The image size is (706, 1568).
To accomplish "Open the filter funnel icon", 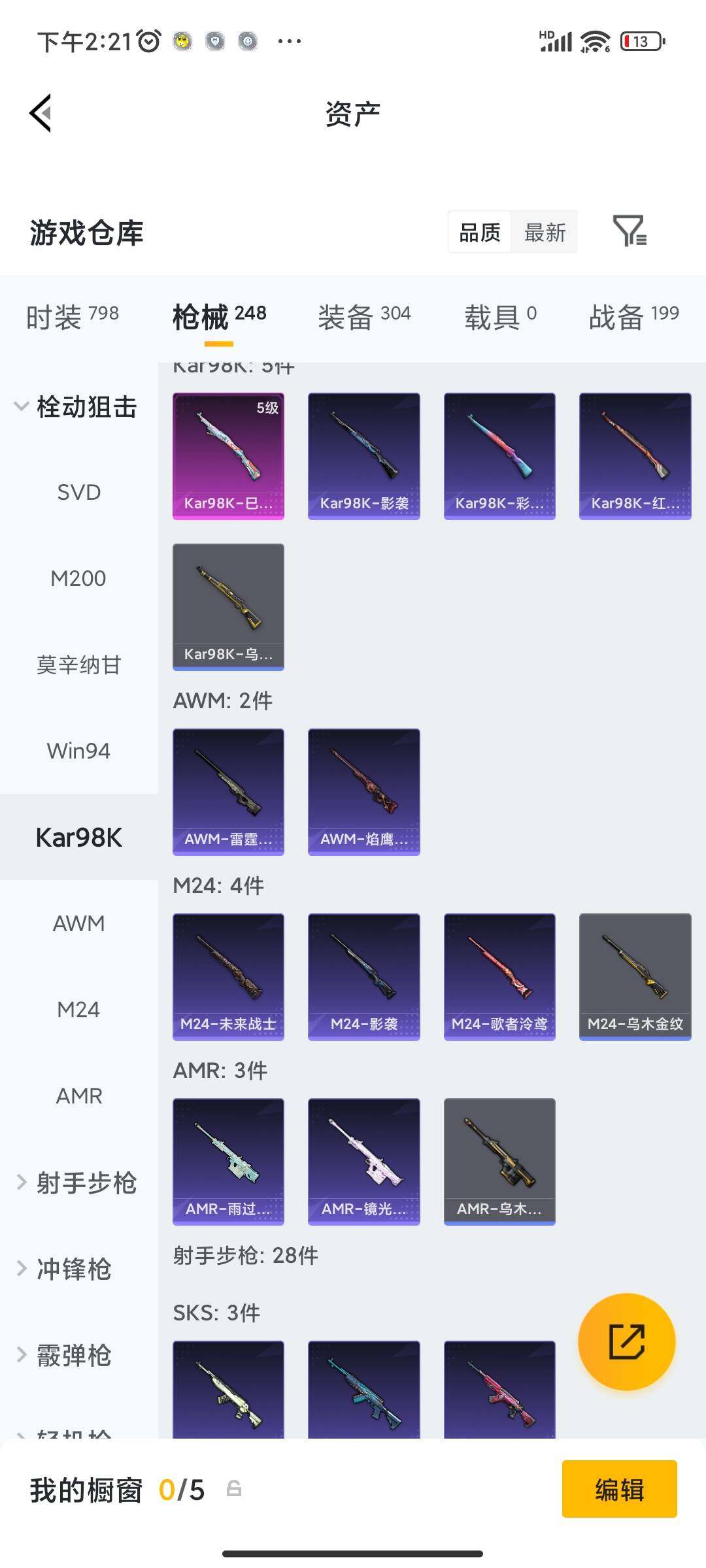I will pyautogui.click(x=630, y=231).
